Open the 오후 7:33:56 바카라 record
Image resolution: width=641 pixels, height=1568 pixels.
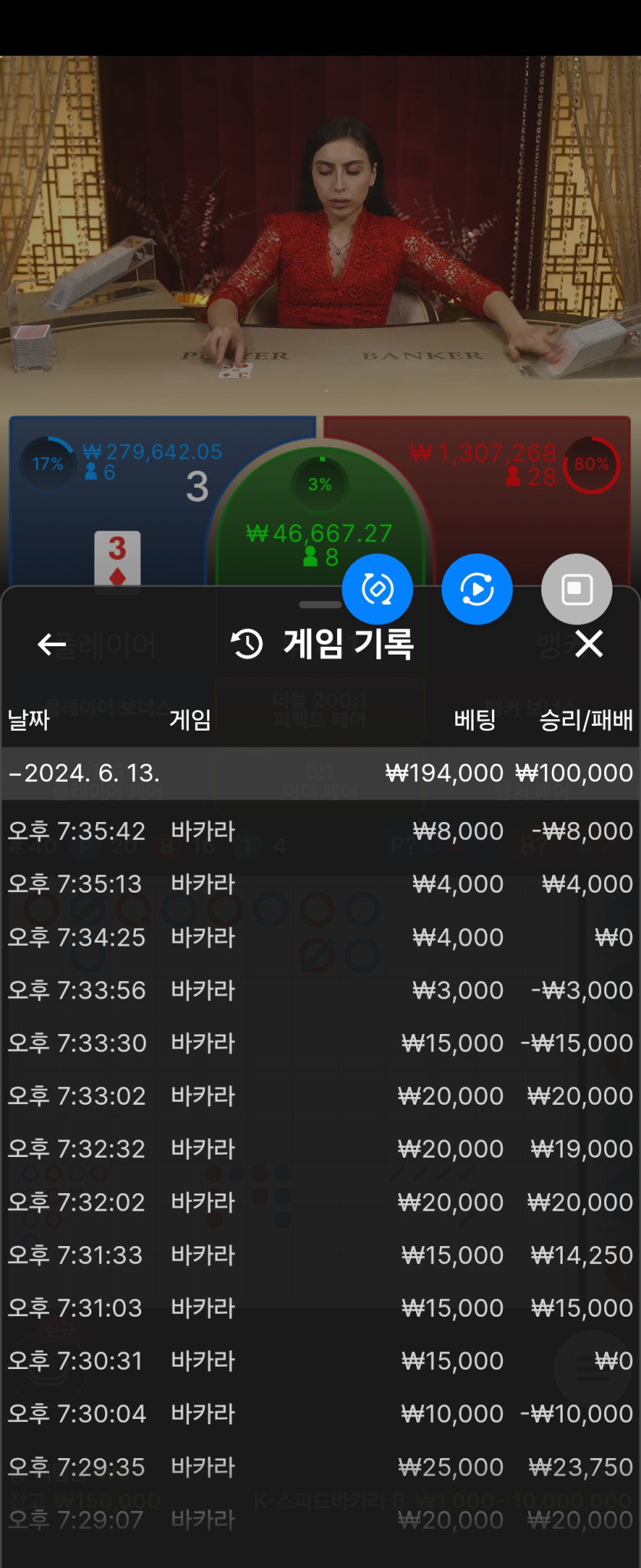click(320, 990)
